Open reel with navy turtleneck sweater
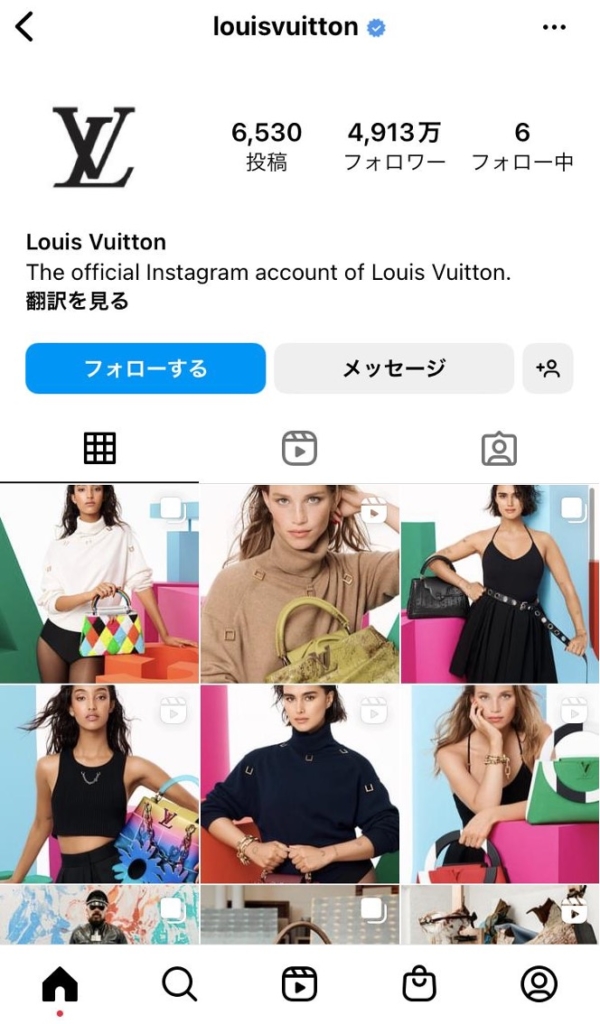The image size is (600, 1024). click(x=300, y=784)
